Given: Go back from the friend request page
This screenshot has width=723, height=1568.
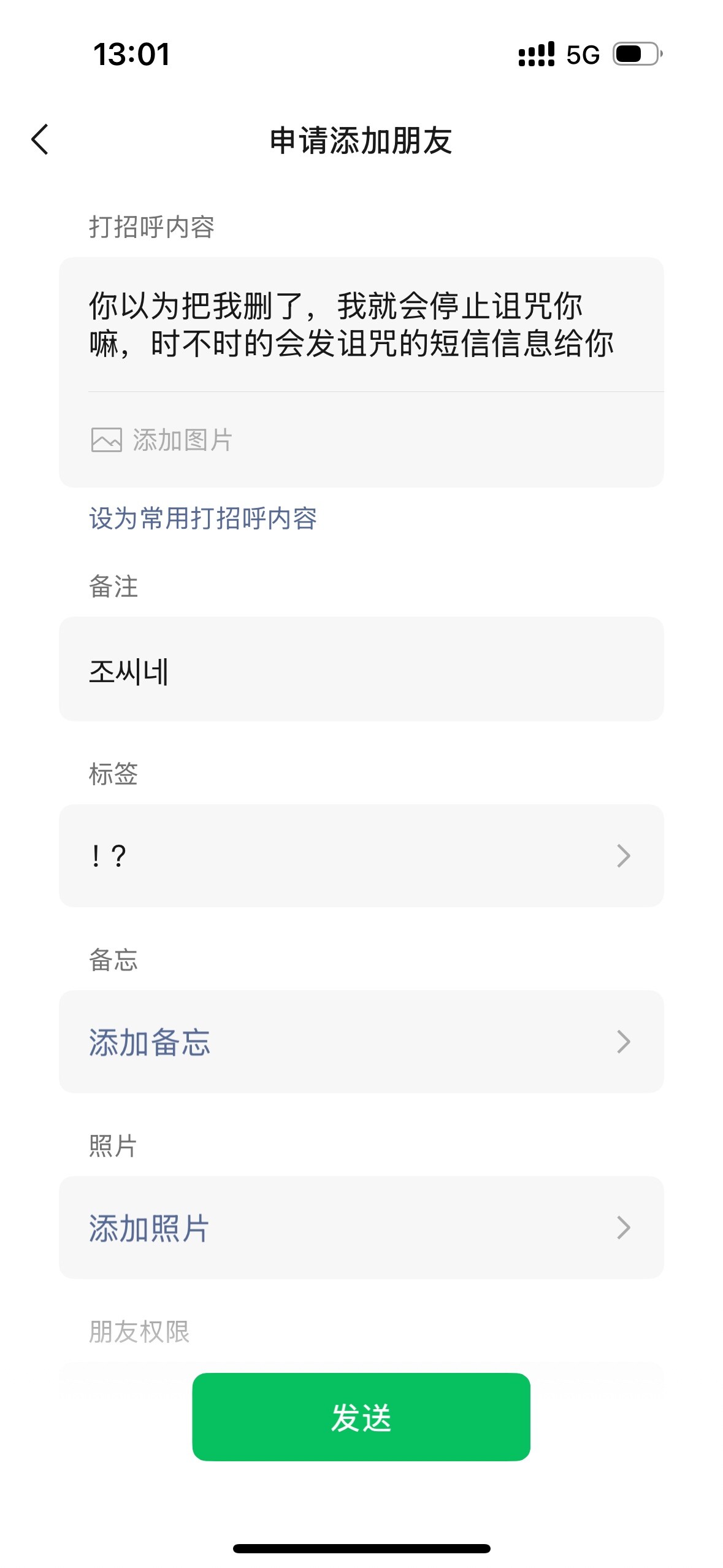Looking at the screenshot, I should click(40, 140).
